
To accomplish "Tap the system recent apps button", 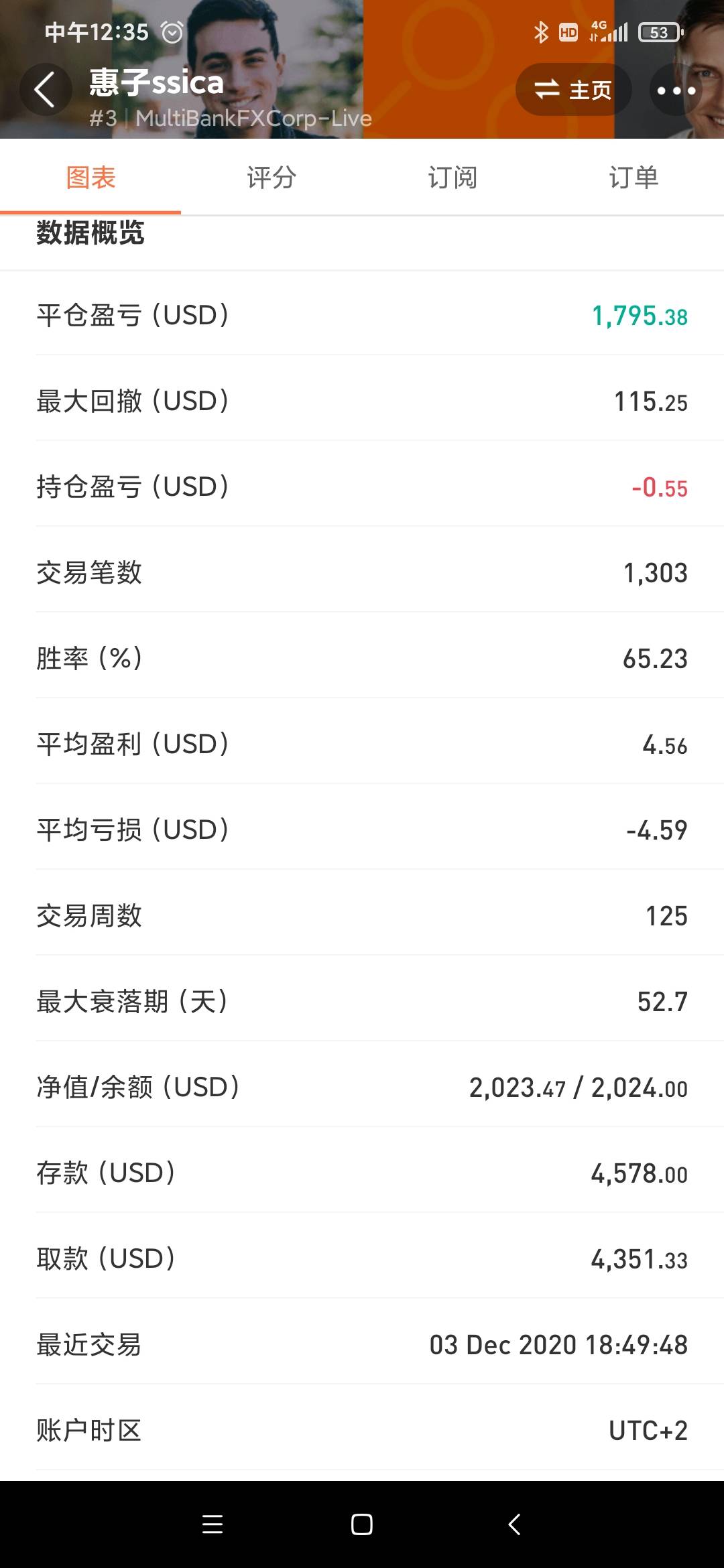I will [x=213, y=1524].
